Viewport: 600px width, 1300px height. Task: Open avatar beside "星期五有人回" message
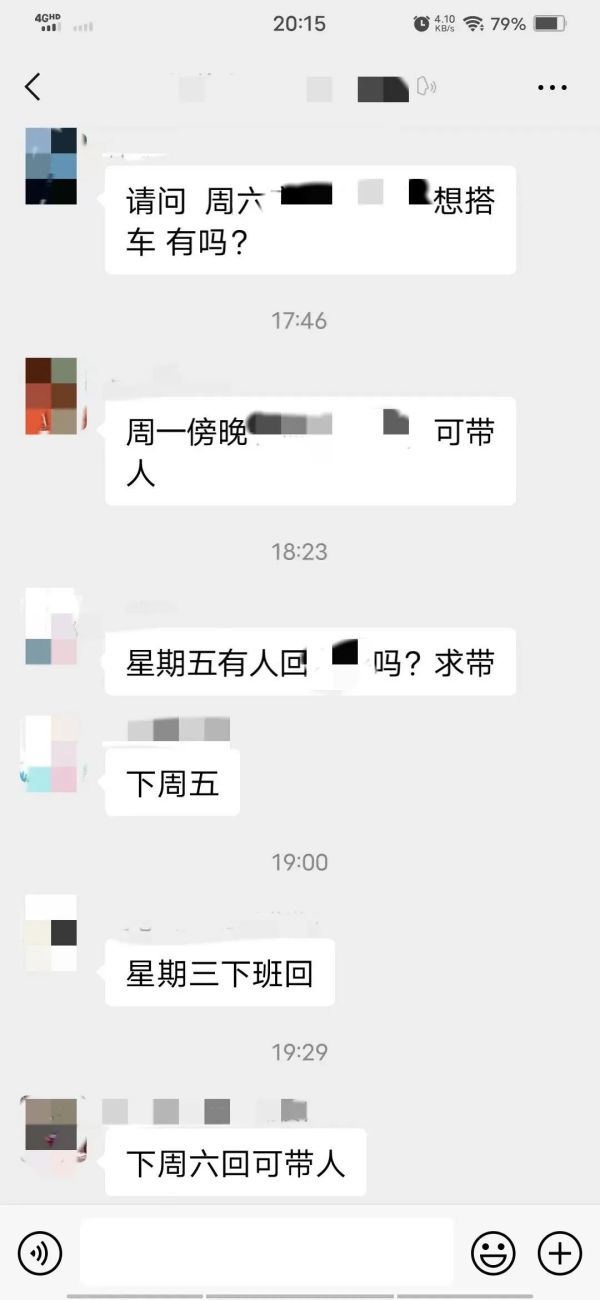pos(51,627)
